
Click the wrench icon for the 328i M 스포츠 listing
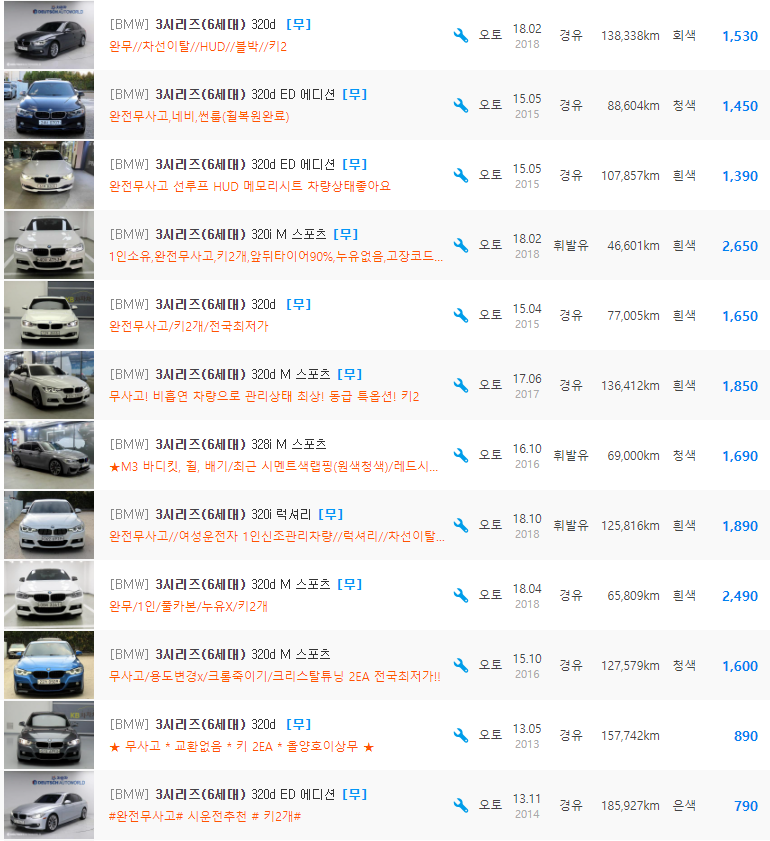[460, 454]
